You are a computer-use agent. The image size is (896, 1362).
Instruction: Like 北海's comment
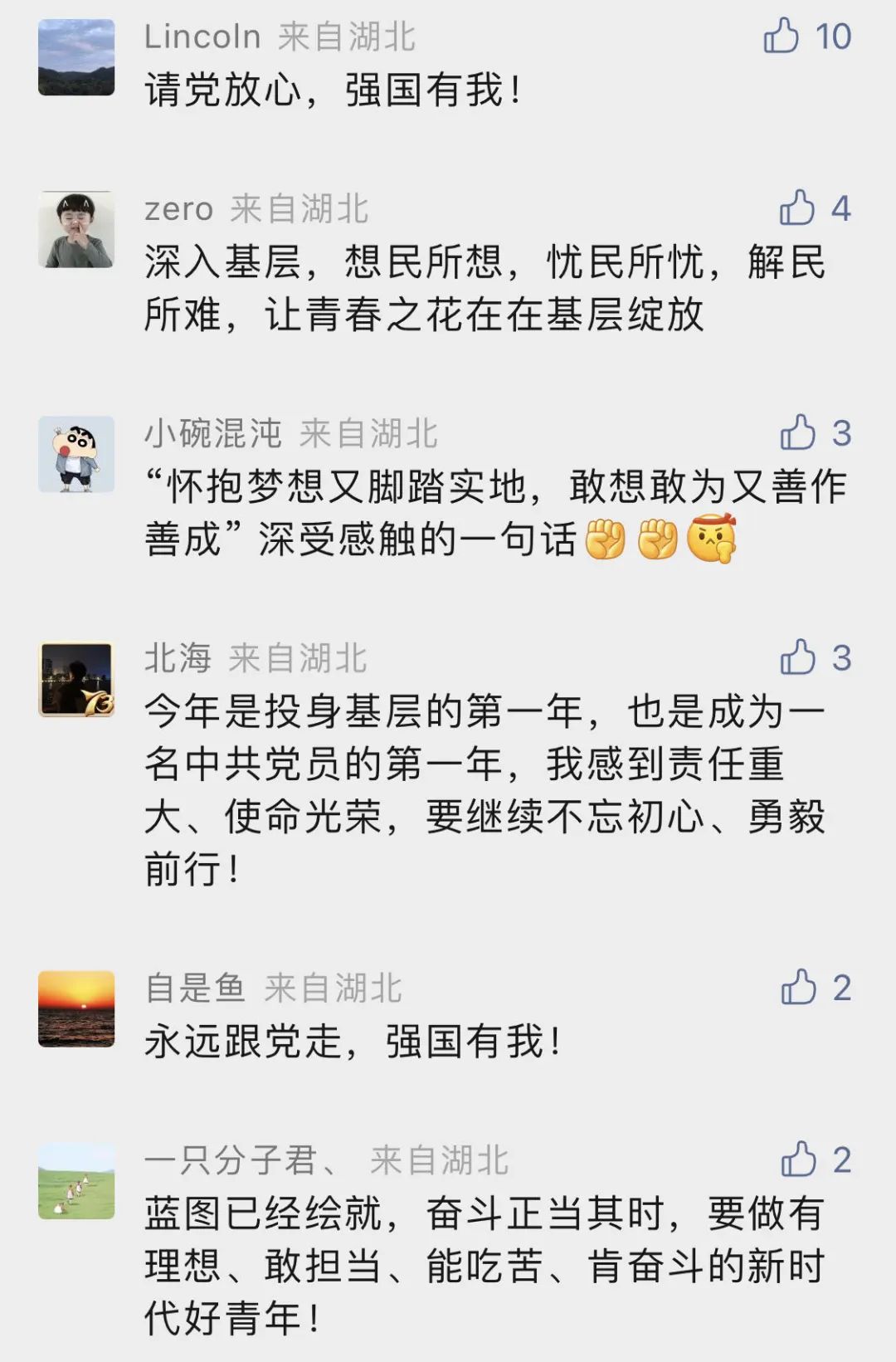tap(798, 658)
